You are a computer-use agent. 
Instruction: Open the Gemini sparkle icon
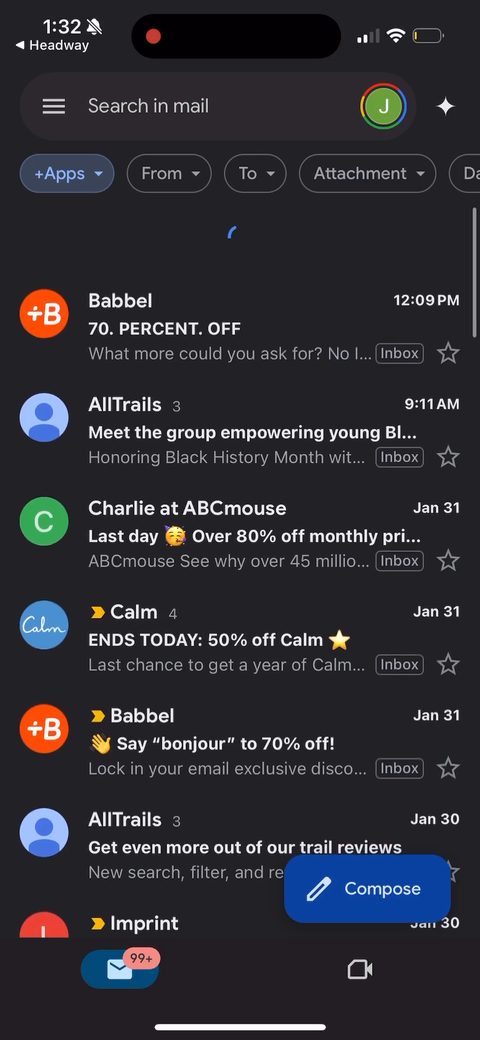(446, 106)
